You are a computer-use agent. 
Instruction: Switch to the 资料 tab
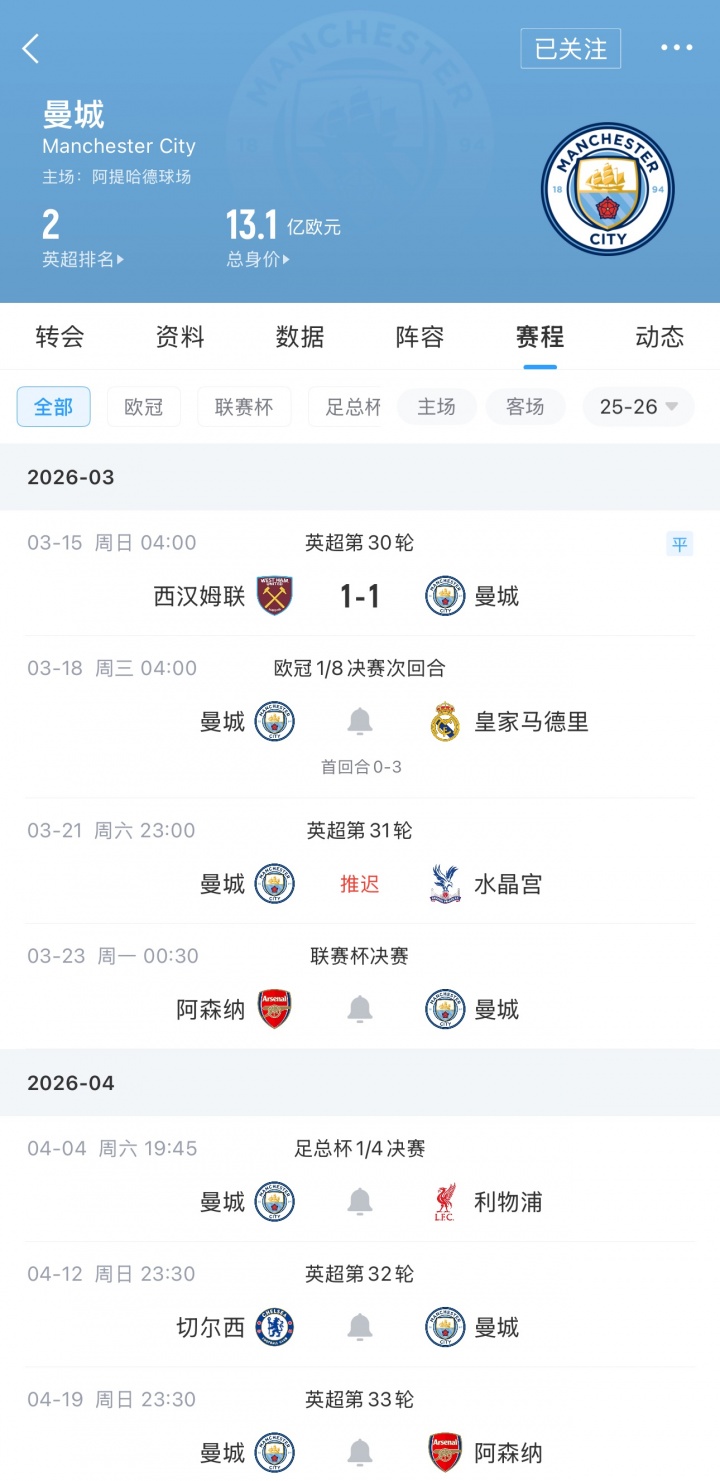(180, 337)
